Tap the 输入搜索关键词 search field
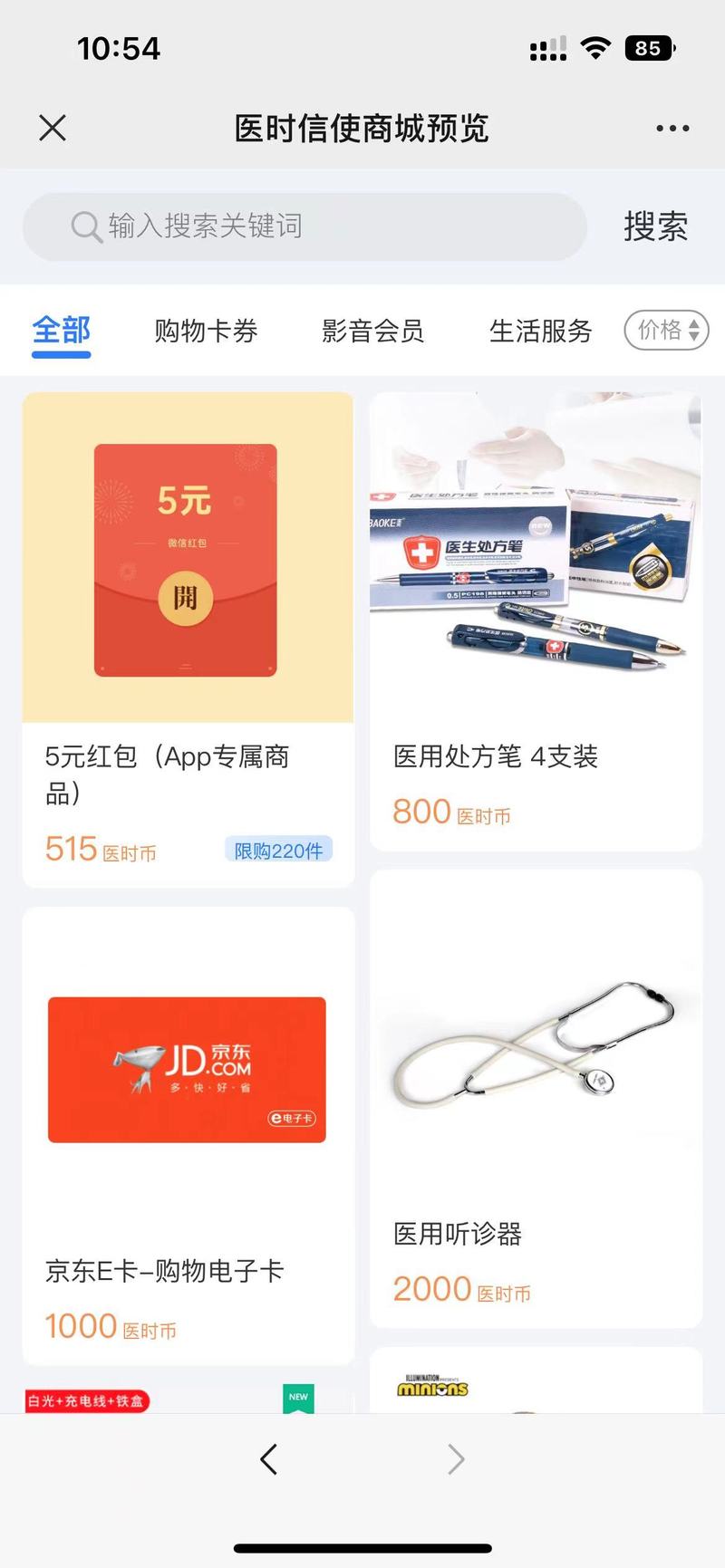 pyautogui.click(x=304, y=226)
